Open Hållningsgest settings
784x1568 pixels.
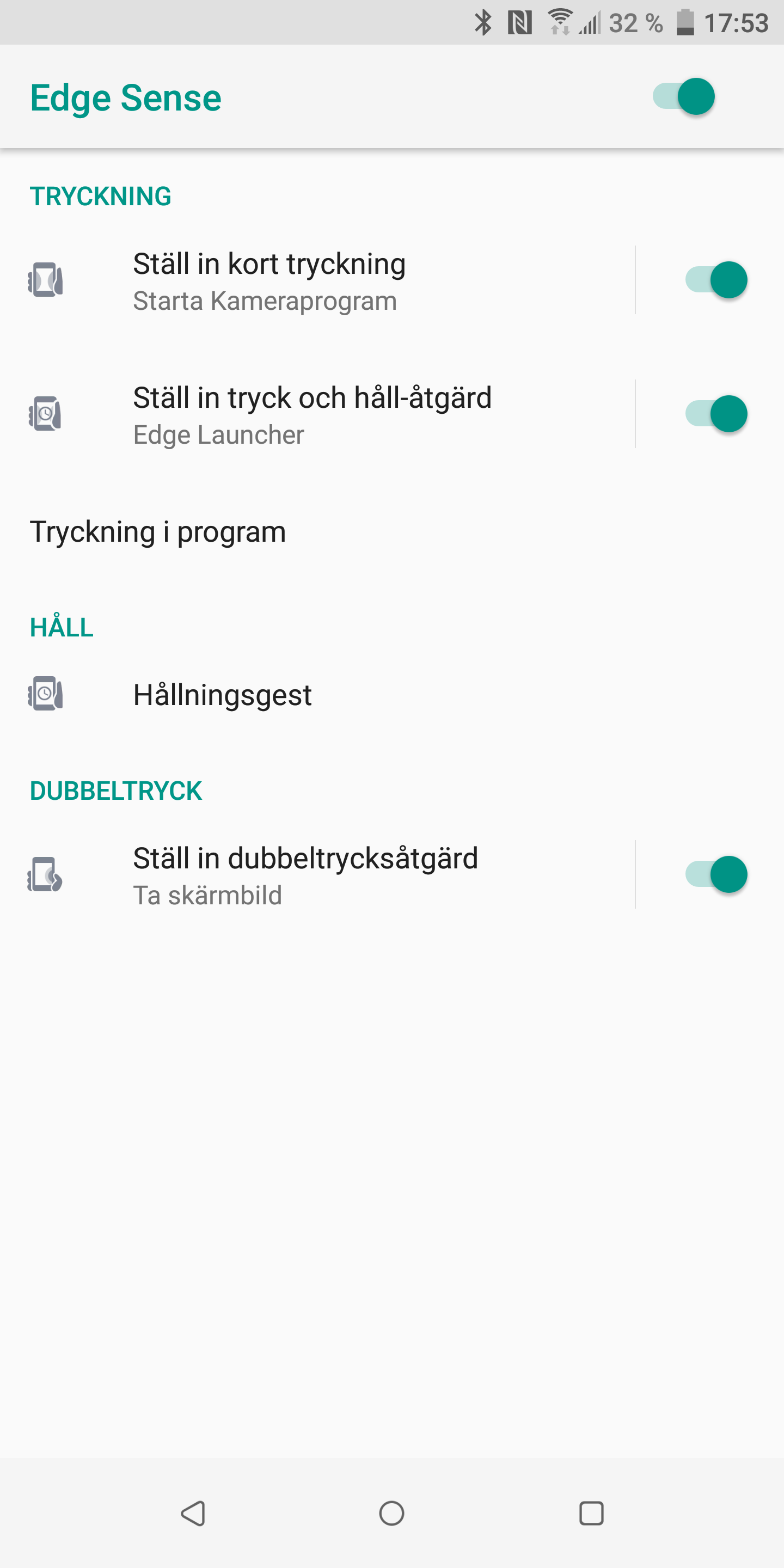223,695
